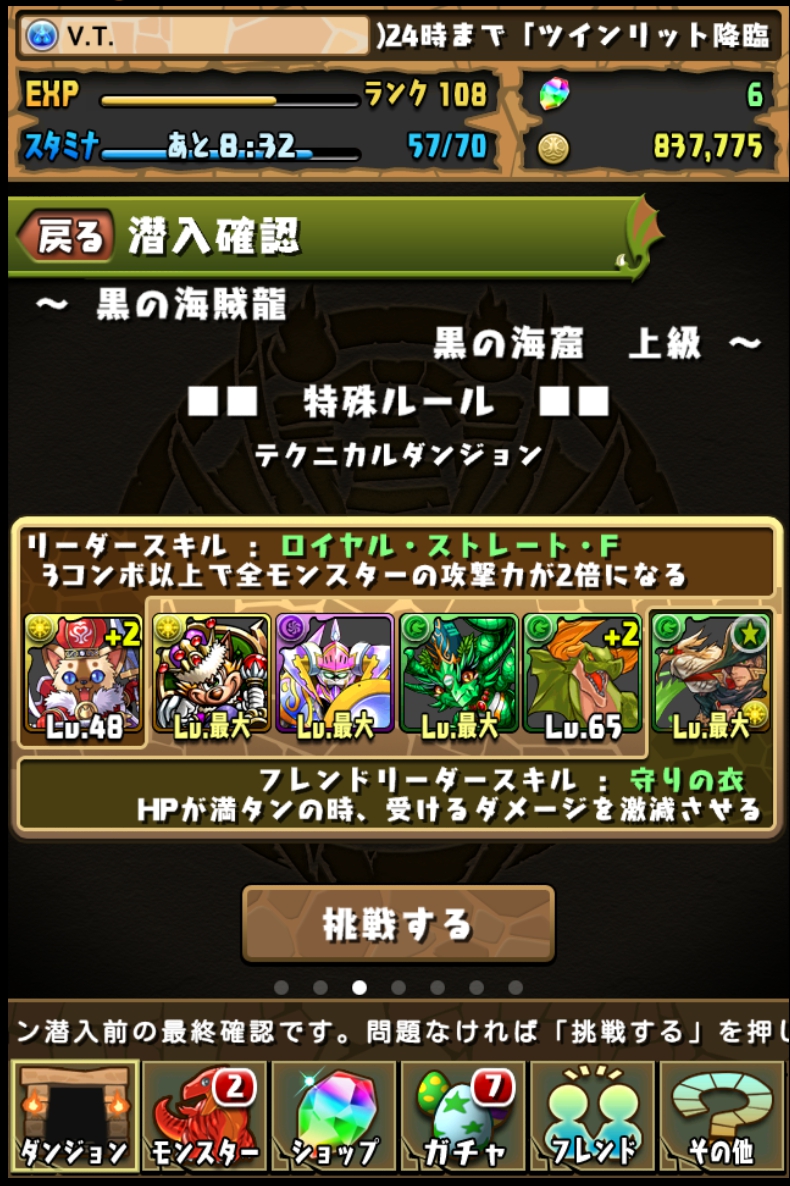Viewport: 790px width, 1186px height.
Task: Switch to the フレンド tab
Action: pos(592,1116)
